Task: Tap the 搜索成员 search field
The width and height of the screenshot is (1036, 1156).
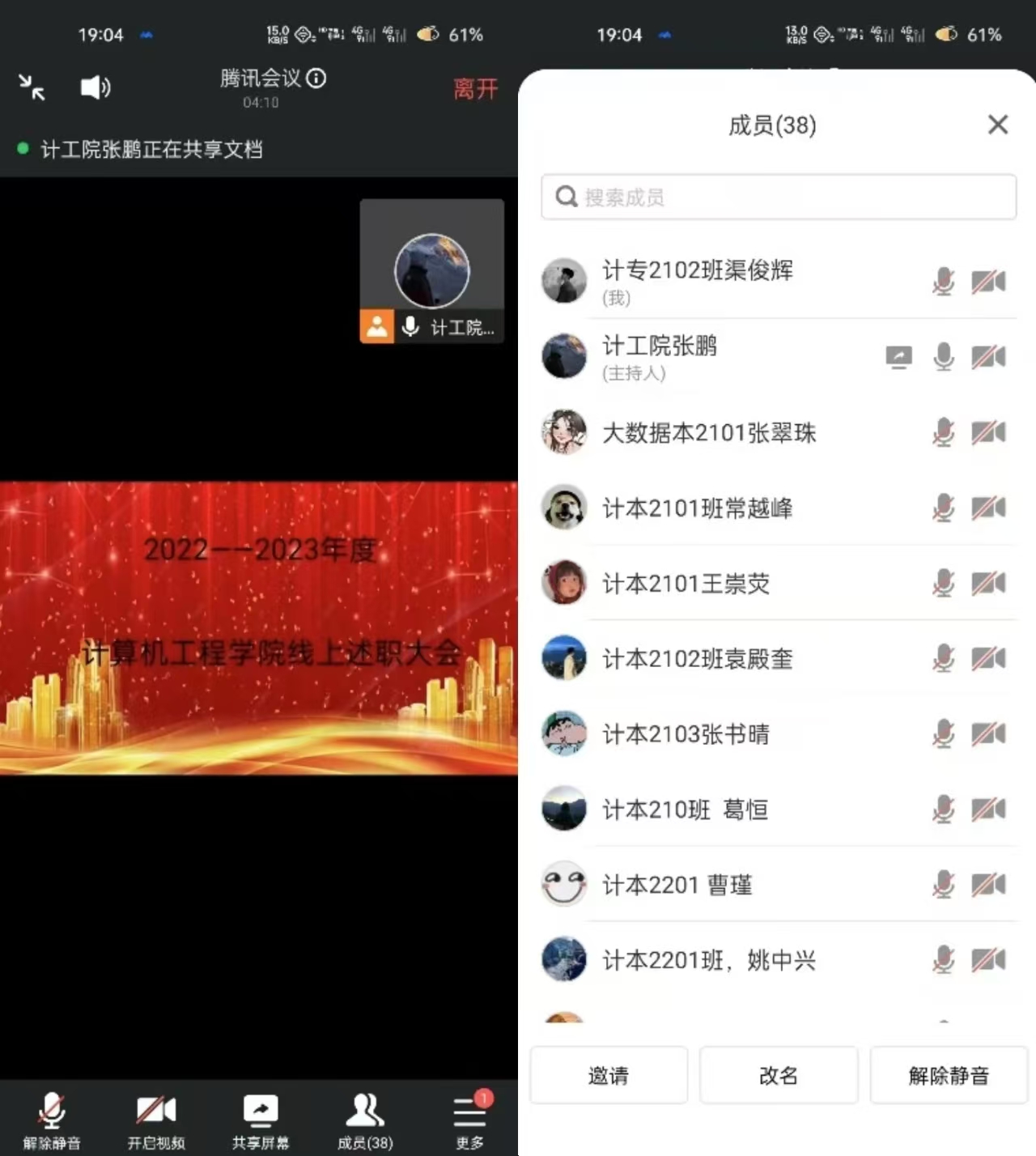Action: tap(778, 197)
